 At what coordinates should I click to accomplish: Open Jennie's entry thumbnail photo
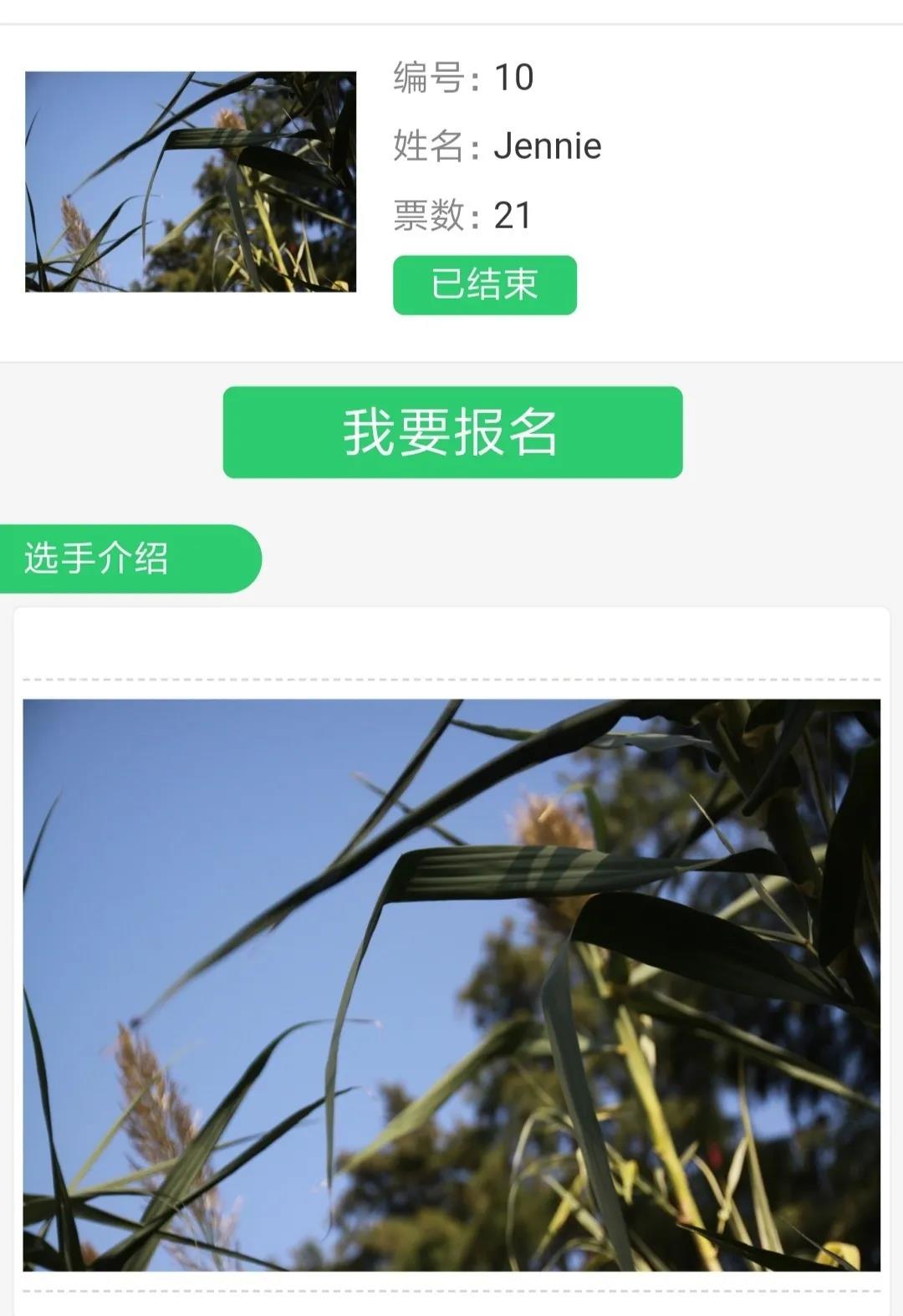(191, 181)
